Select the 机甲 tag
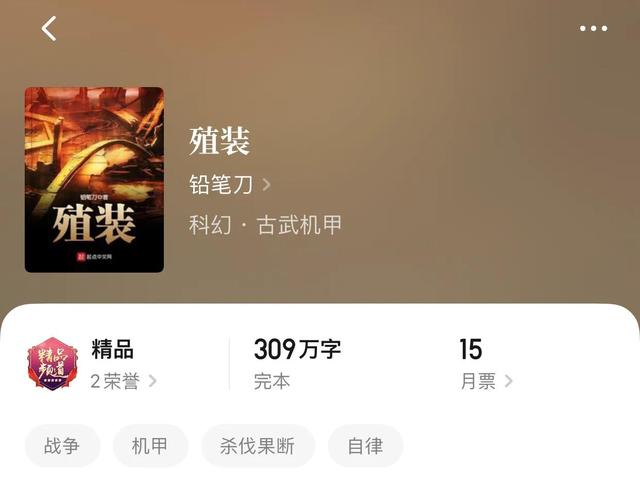 [150, 446]
